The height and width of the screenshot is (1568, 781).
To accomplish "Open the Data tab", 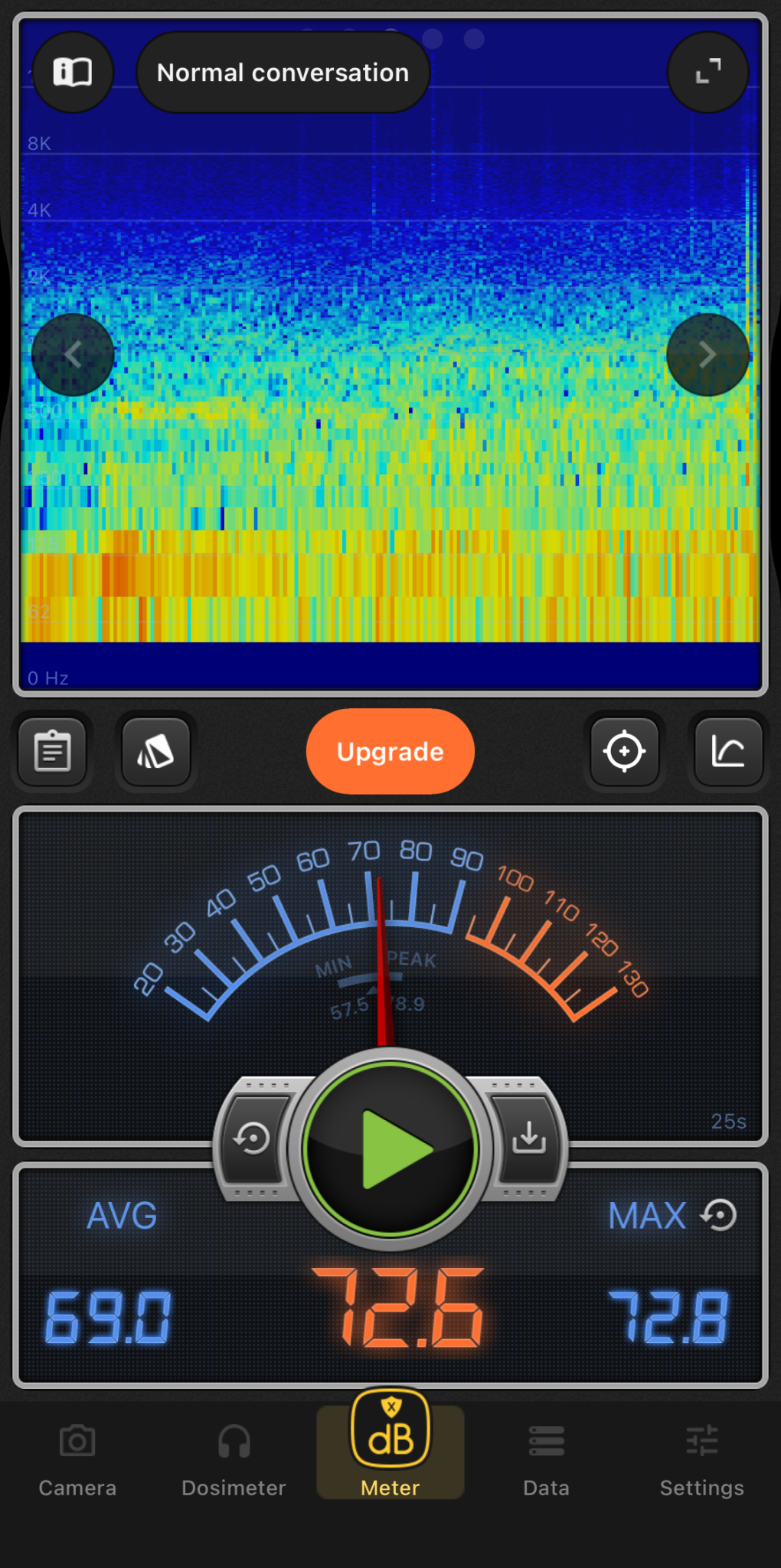I will (546, 1460).
